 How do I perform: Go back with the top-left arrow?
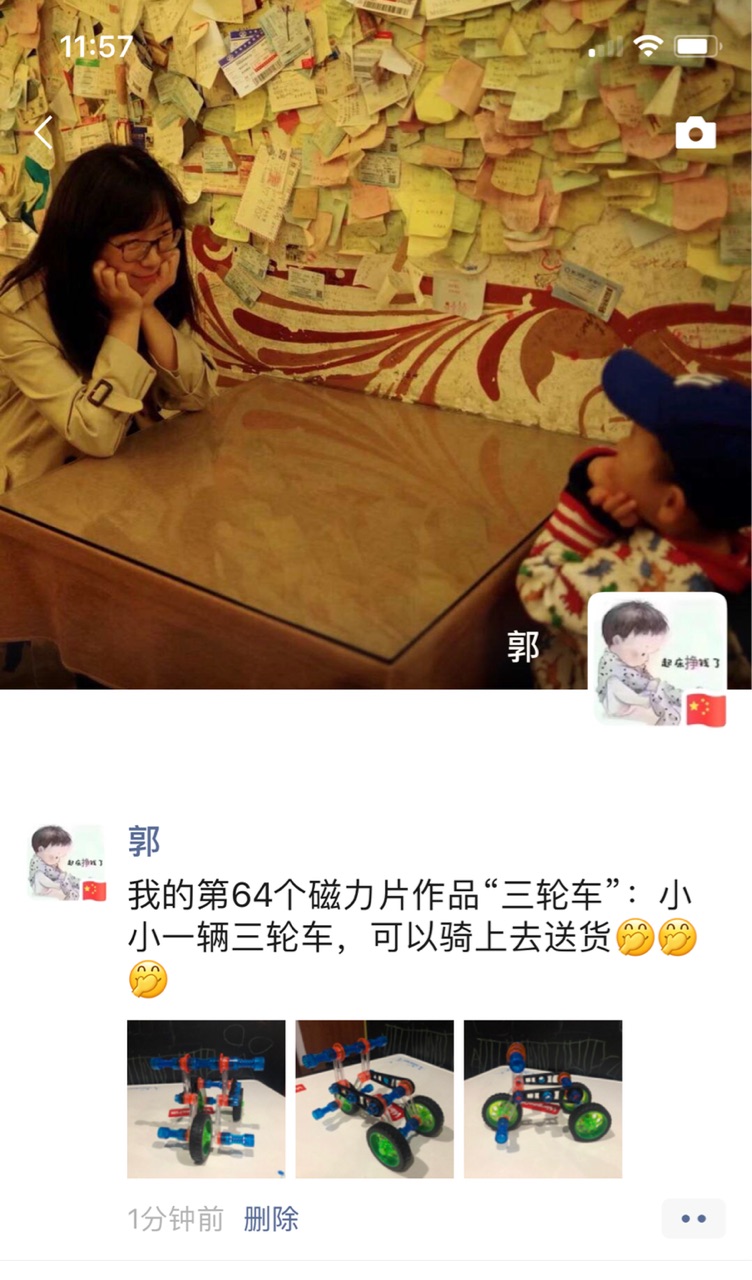(x=43, y=133)
